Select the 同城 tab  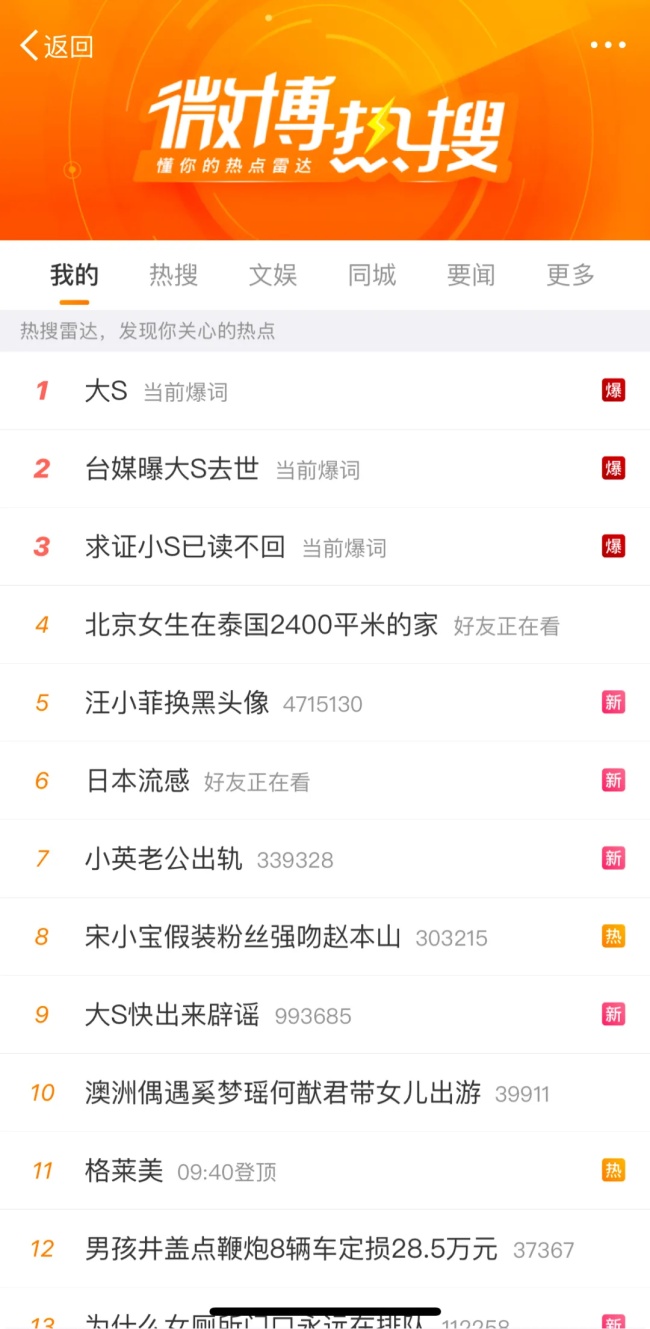pos(372,275)
